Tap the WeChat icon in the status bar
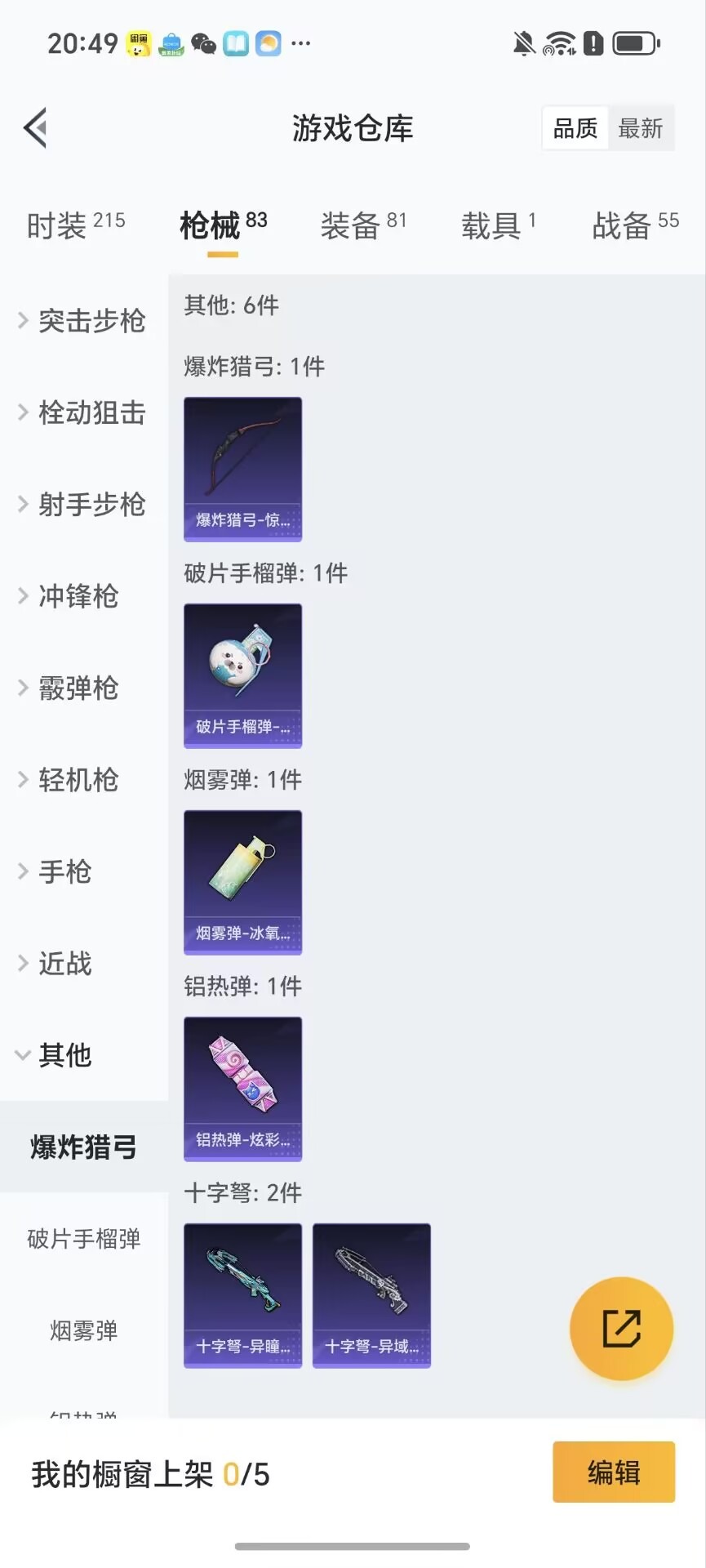This screenshot has width=706, height=1568. [x=205, y=44]
